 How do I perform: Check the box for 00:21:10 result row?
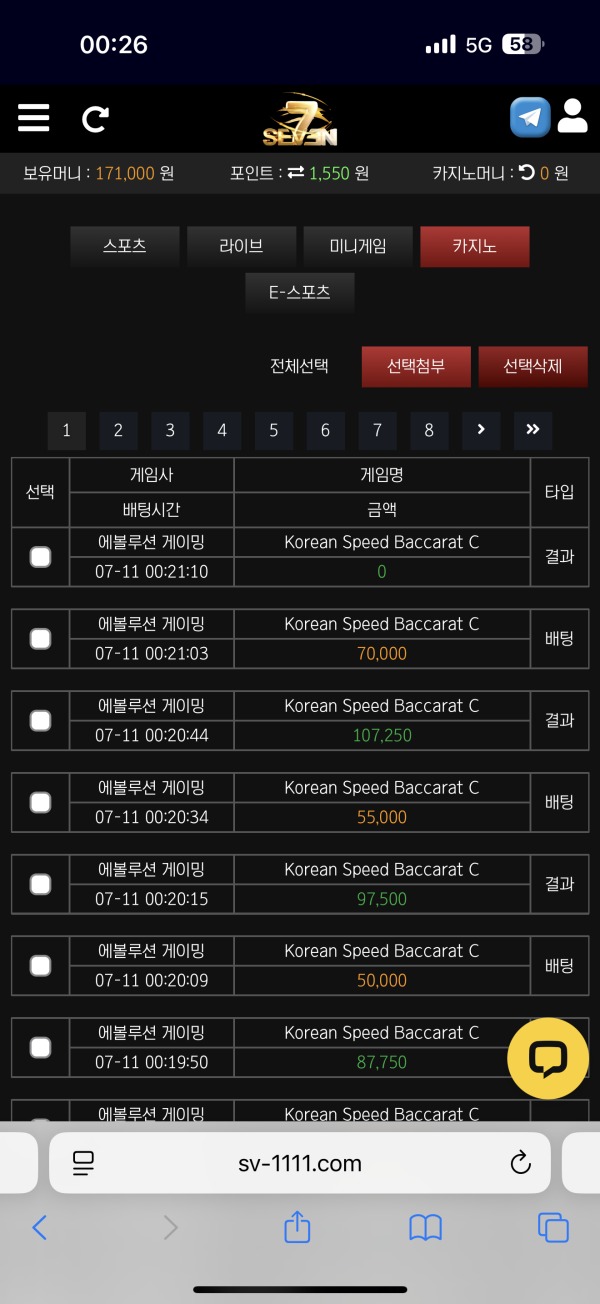coord(40,557)
